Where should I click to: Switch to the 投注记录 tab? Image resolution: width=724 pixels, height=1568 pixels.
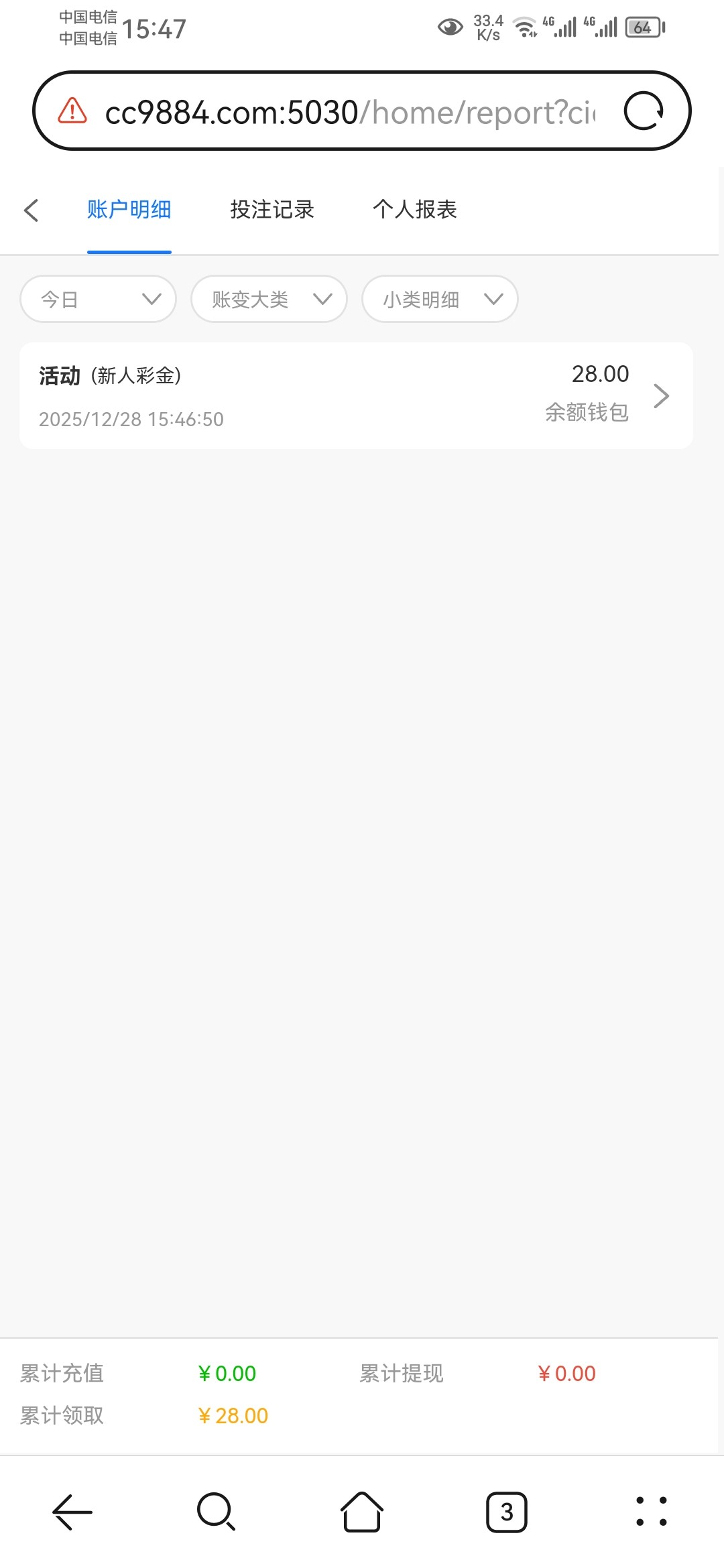[272, 210]
